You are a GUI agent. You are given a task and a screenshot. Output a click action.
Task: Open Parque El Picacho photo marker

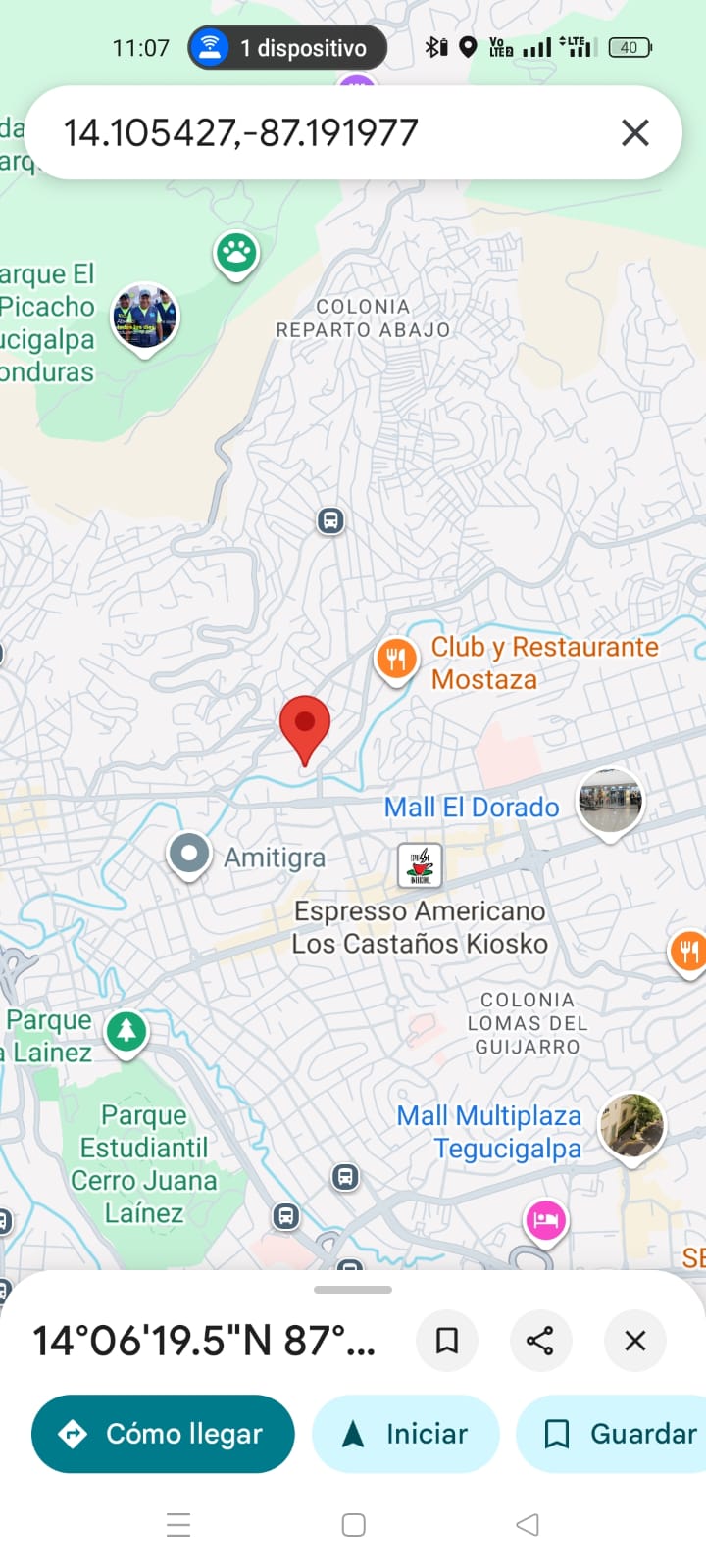pyautogui.click(x=145, y=317)
